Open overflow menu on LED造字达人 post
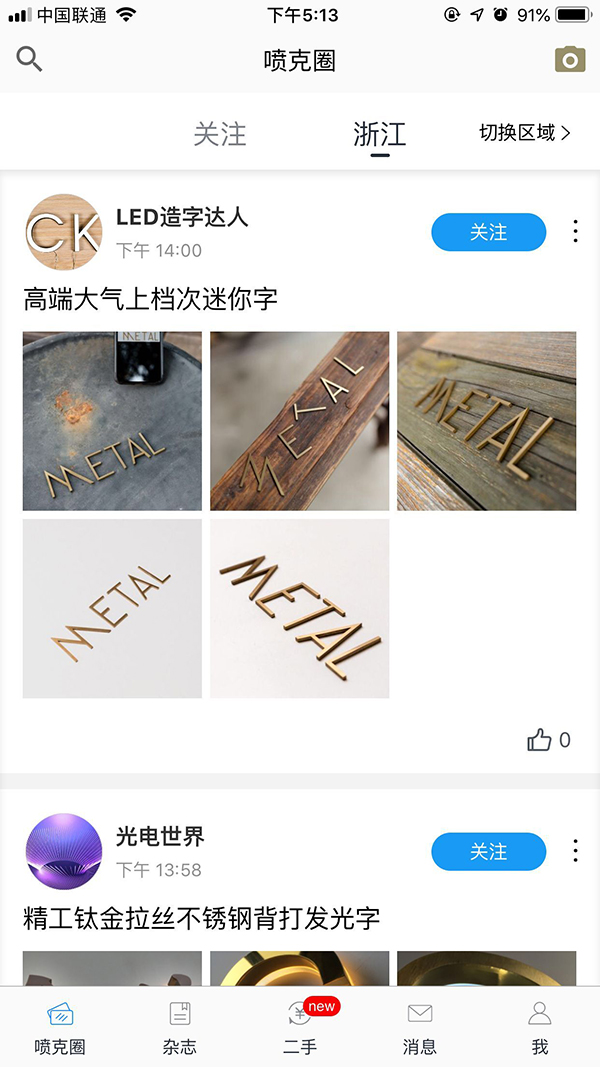This screenshot has height=1067, width=600. click(575, 232)
